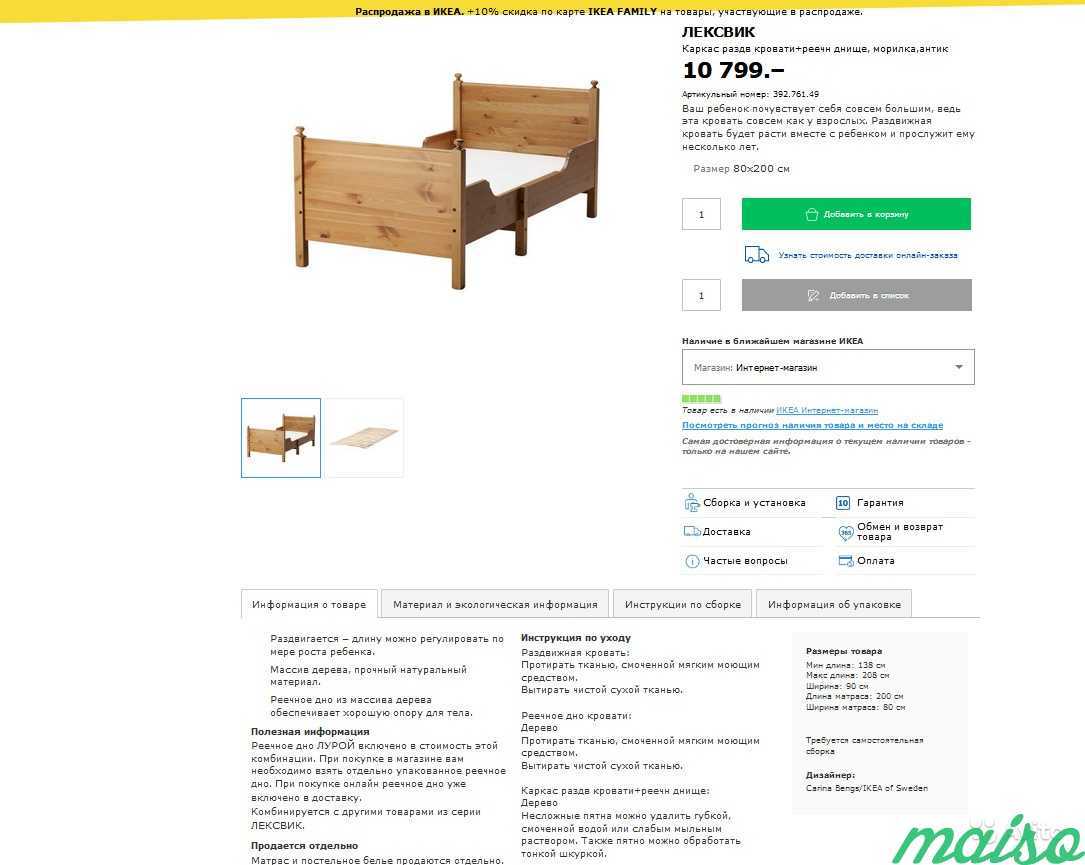The image size is (1085, 865).
Task: Edit quantity field next to list button
Action: click(701, 295)
